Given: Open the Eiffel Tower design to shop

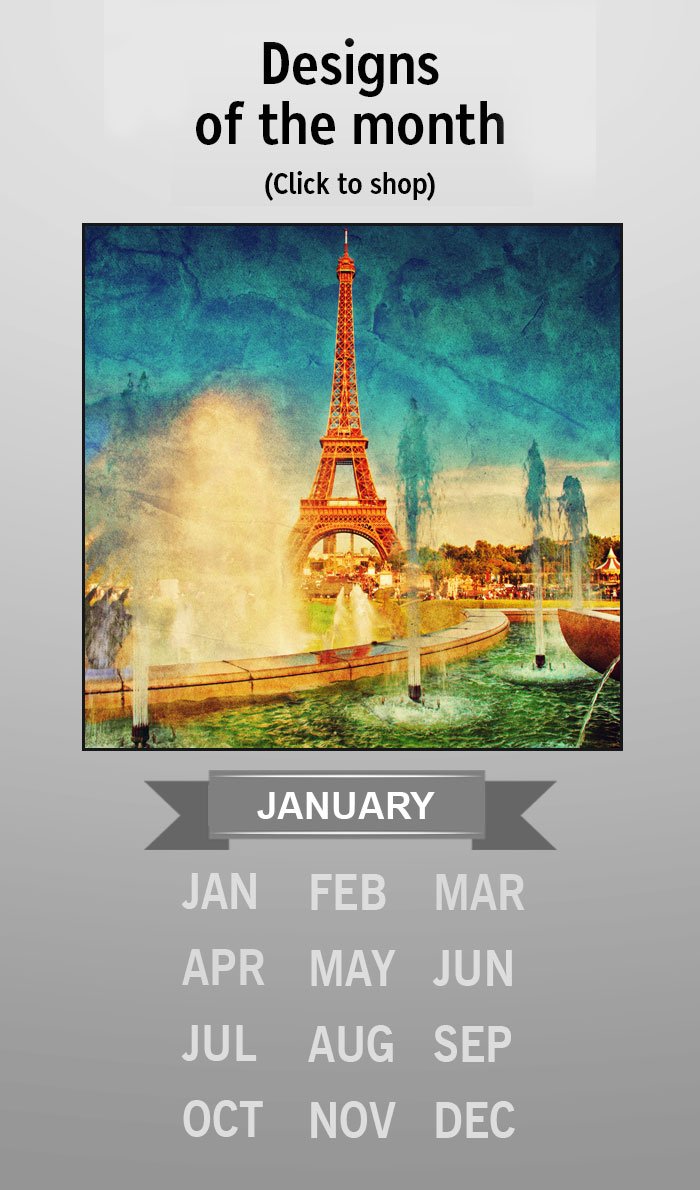Looking at the screenshot, I should [352, 486].
